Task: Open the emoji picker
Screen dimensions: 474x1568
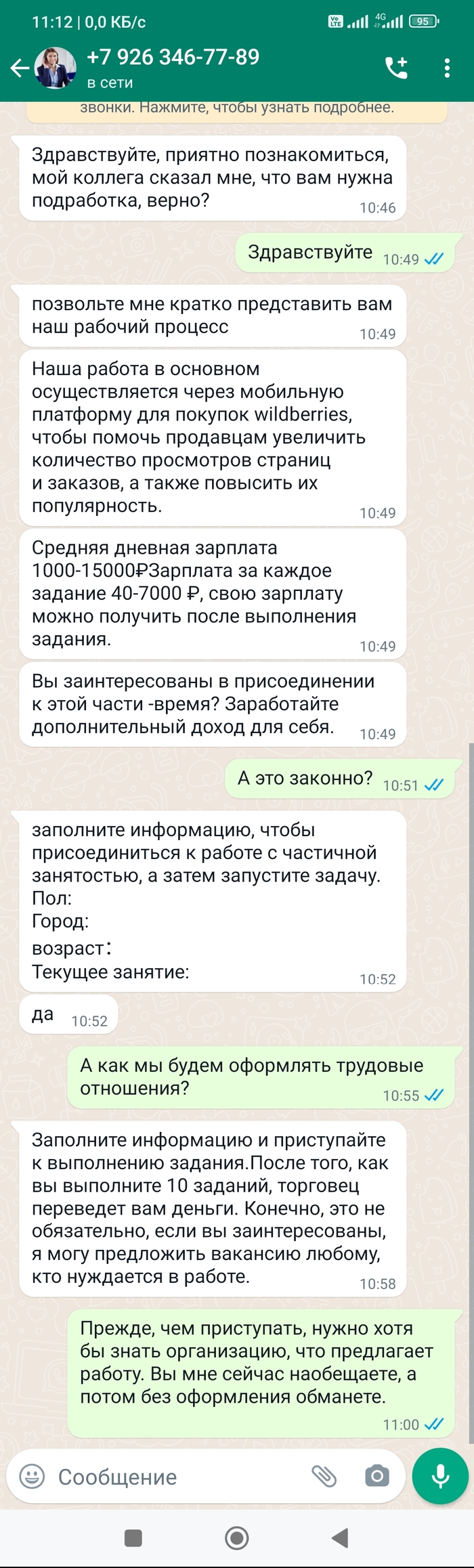Action: (x=32, y=1477)
